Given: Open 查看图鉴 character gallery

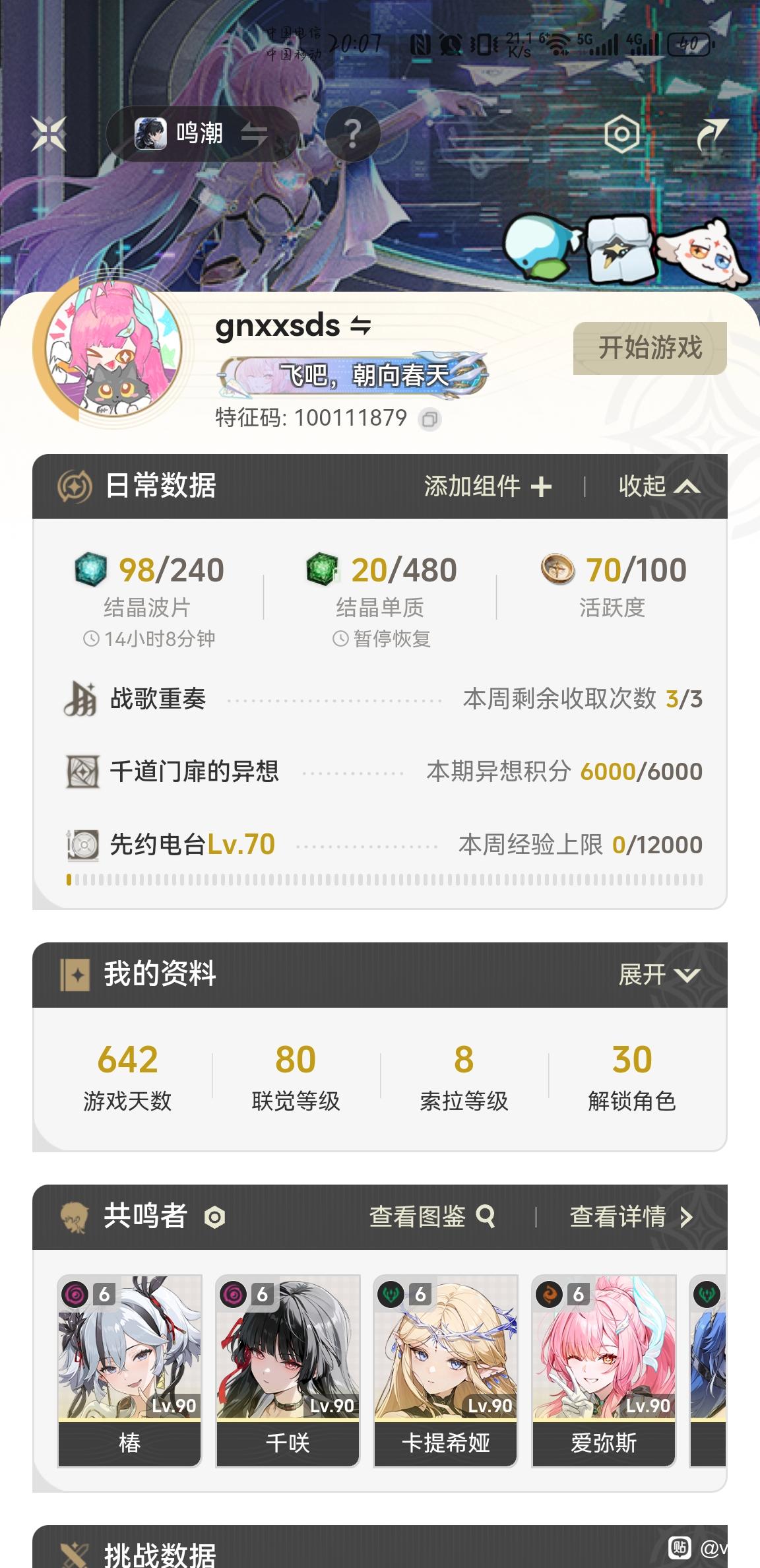Looking at the screenshot, I should [432, 1216].
